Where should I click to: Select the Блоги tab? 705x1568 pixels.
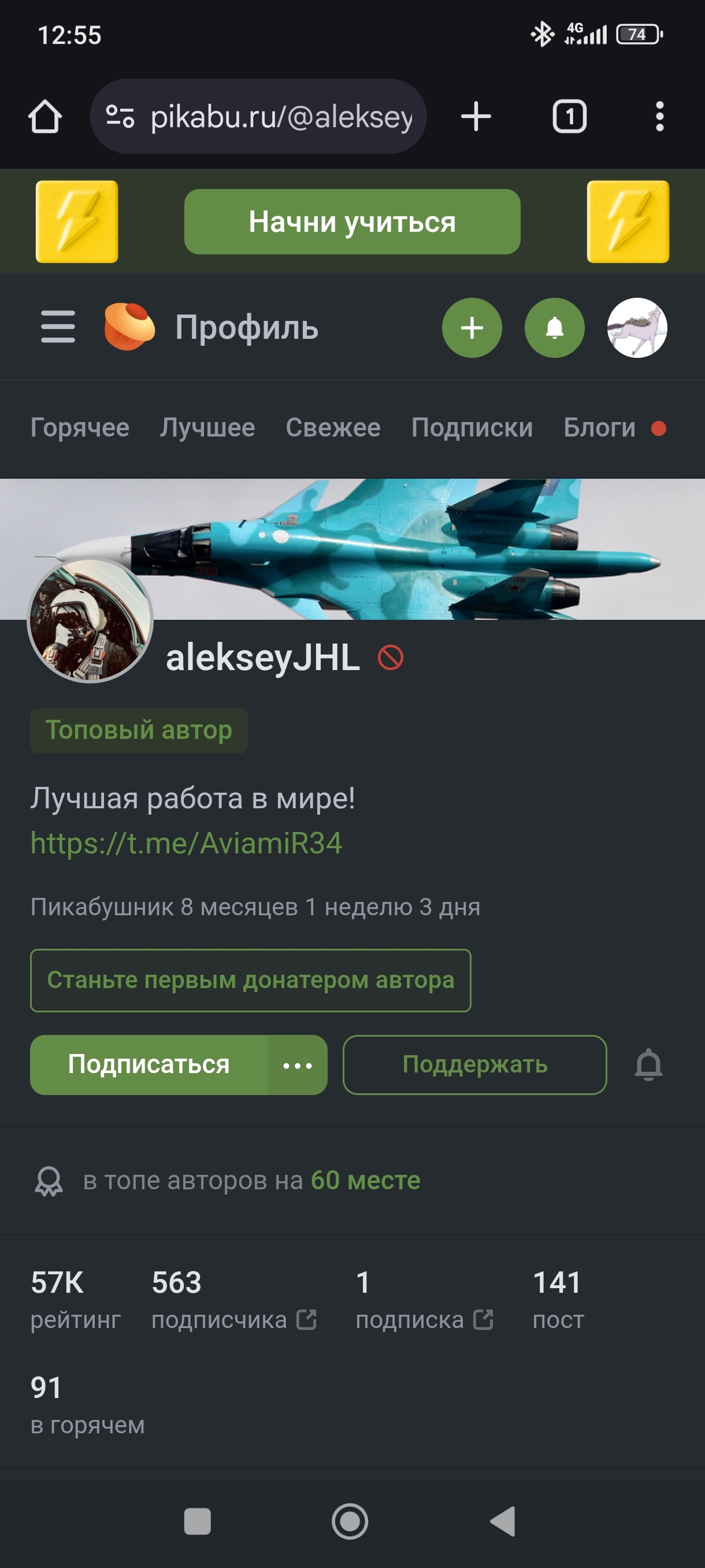tap(599, 428)
